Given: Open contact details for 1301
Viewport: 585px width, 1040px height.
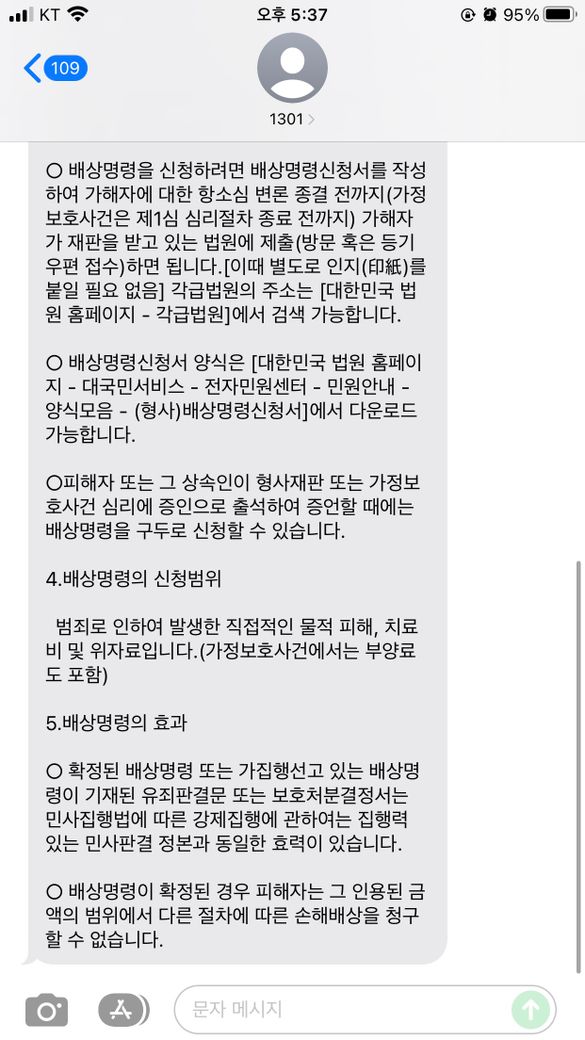Looking at the screenshot, I should [292, 80].
